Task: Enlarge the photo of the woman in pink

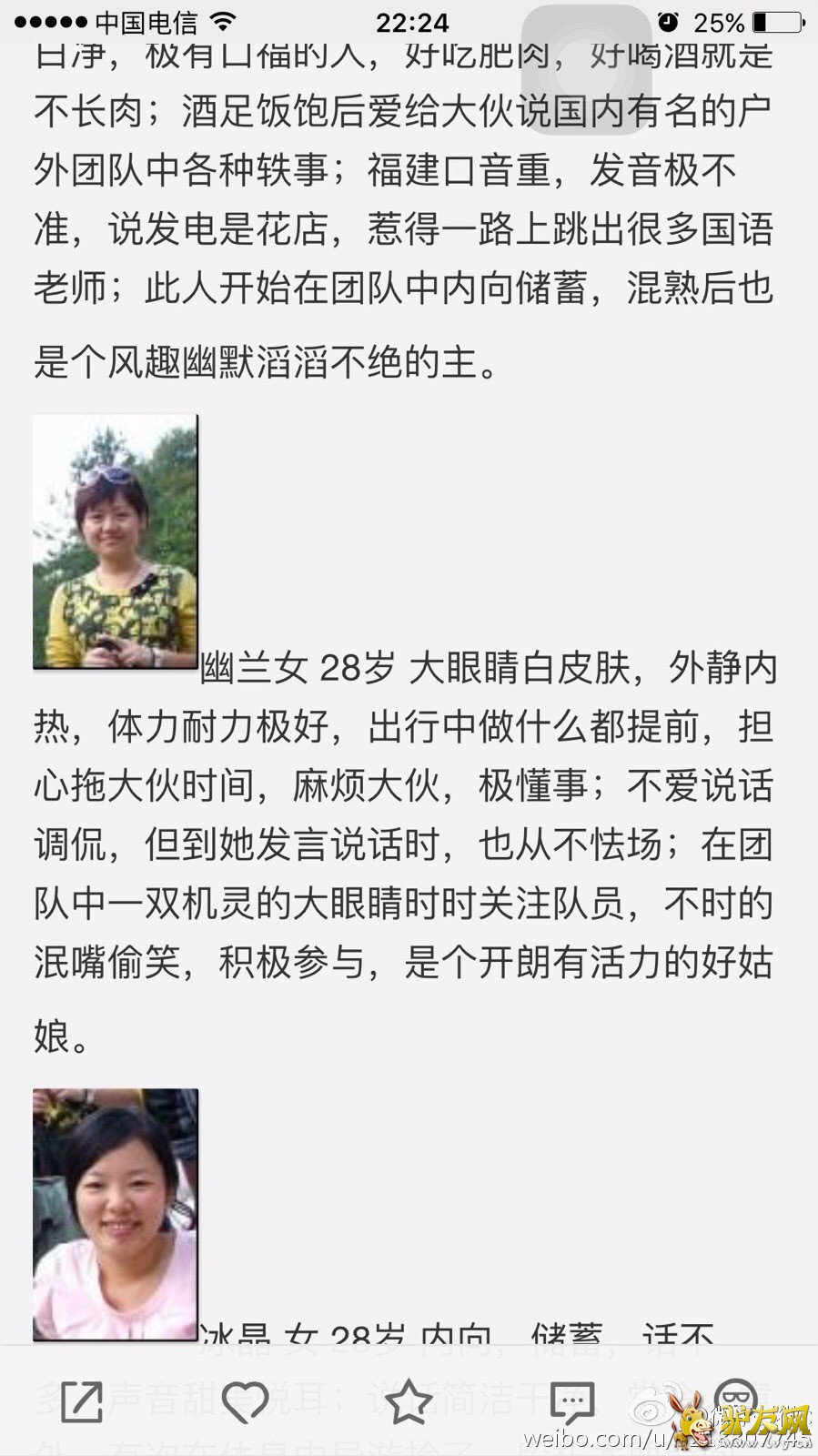Action: (116, 1215)
